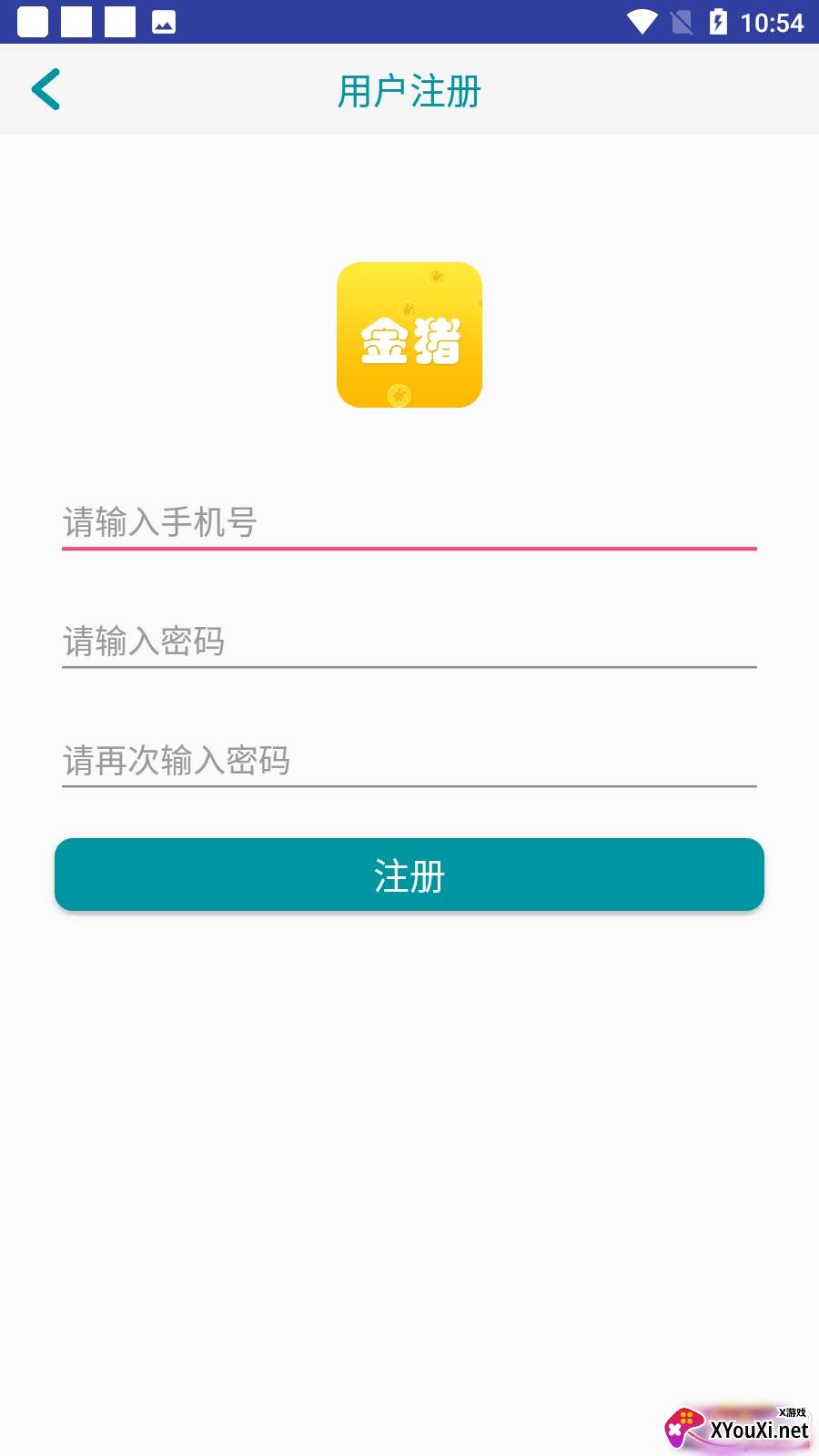Tap the confirm password field (请再次输入密码)
819x1456 pixels.
(x=409, y=761)
